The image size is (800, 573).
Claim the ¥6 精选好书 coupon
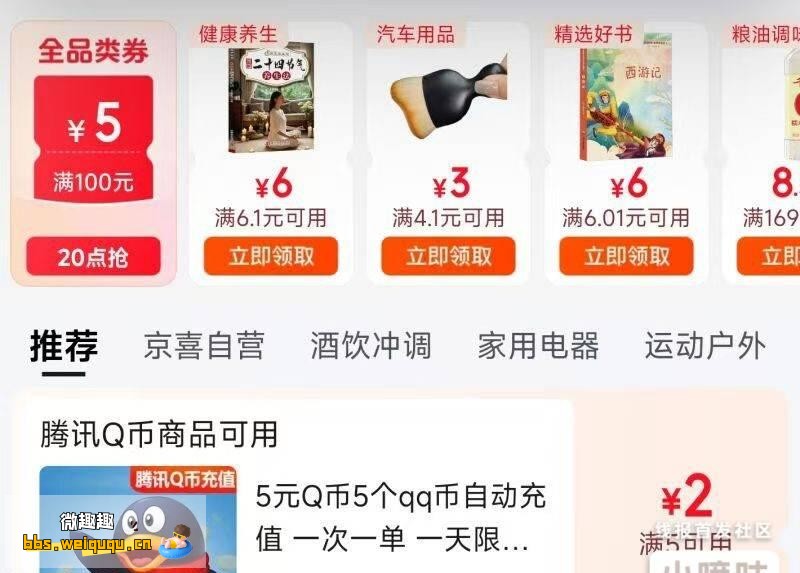(x=626, y=256)
